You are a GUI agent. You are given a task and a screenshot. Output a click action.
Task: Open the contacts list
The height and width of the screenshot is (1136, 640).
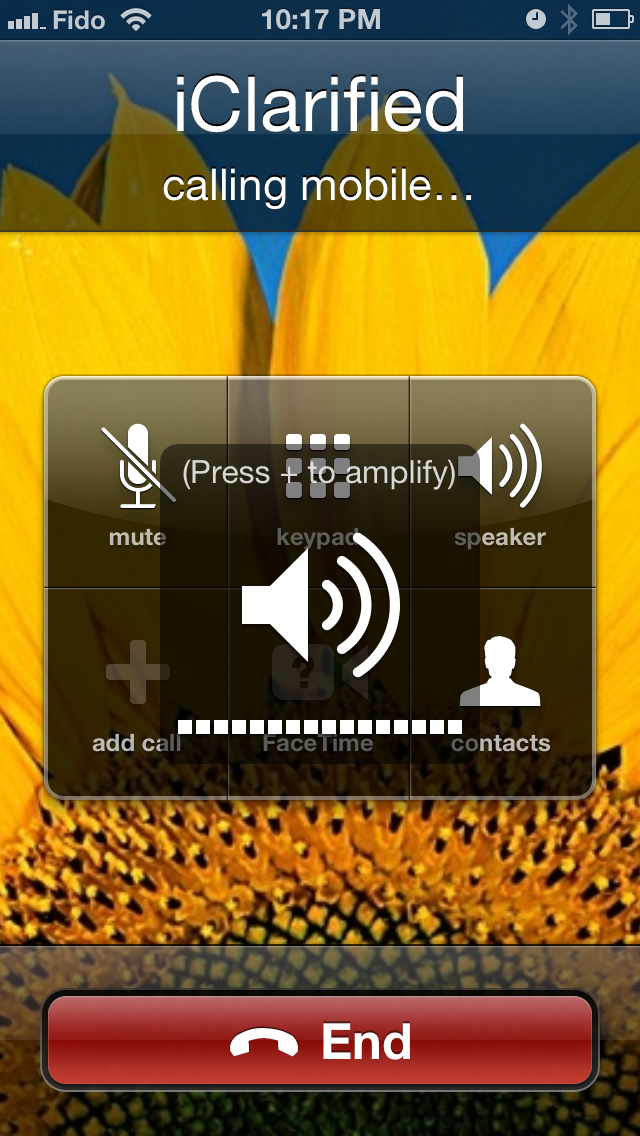(x=501, y=692)
